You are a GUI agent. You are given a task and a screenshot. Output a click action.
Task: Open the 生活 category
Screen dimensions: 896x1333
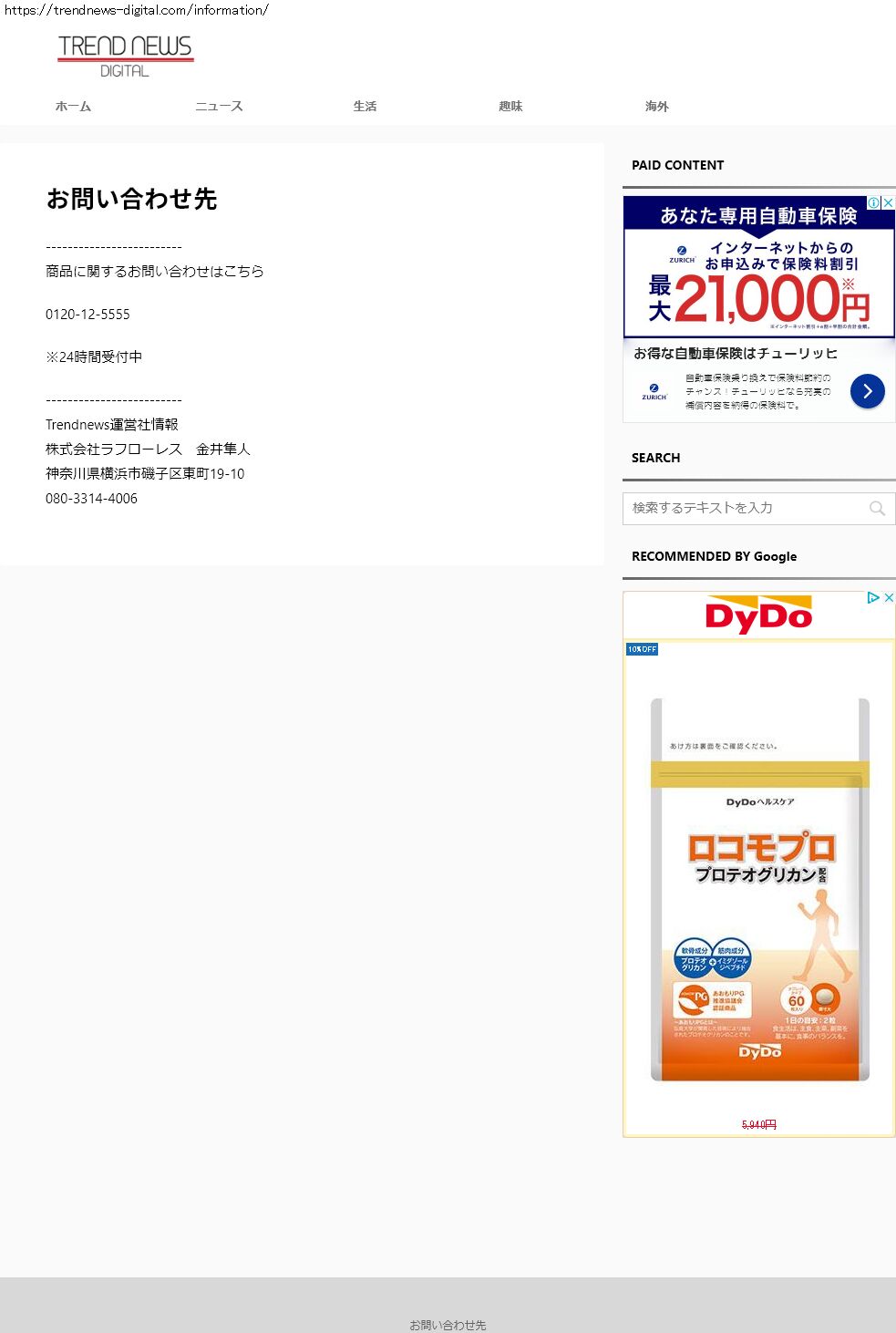click(365, 107)
